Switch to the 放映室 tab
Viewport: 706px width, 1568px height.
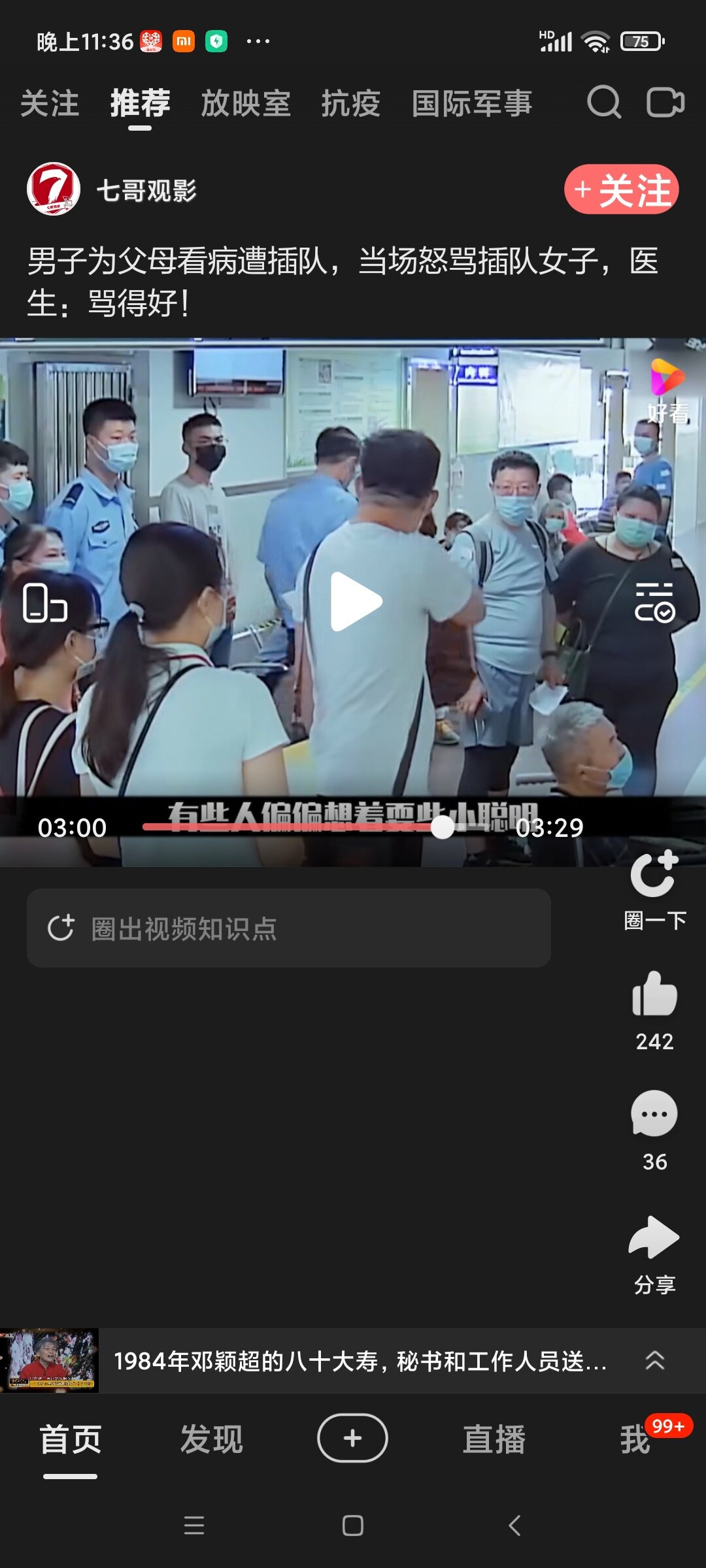(245, 104)
